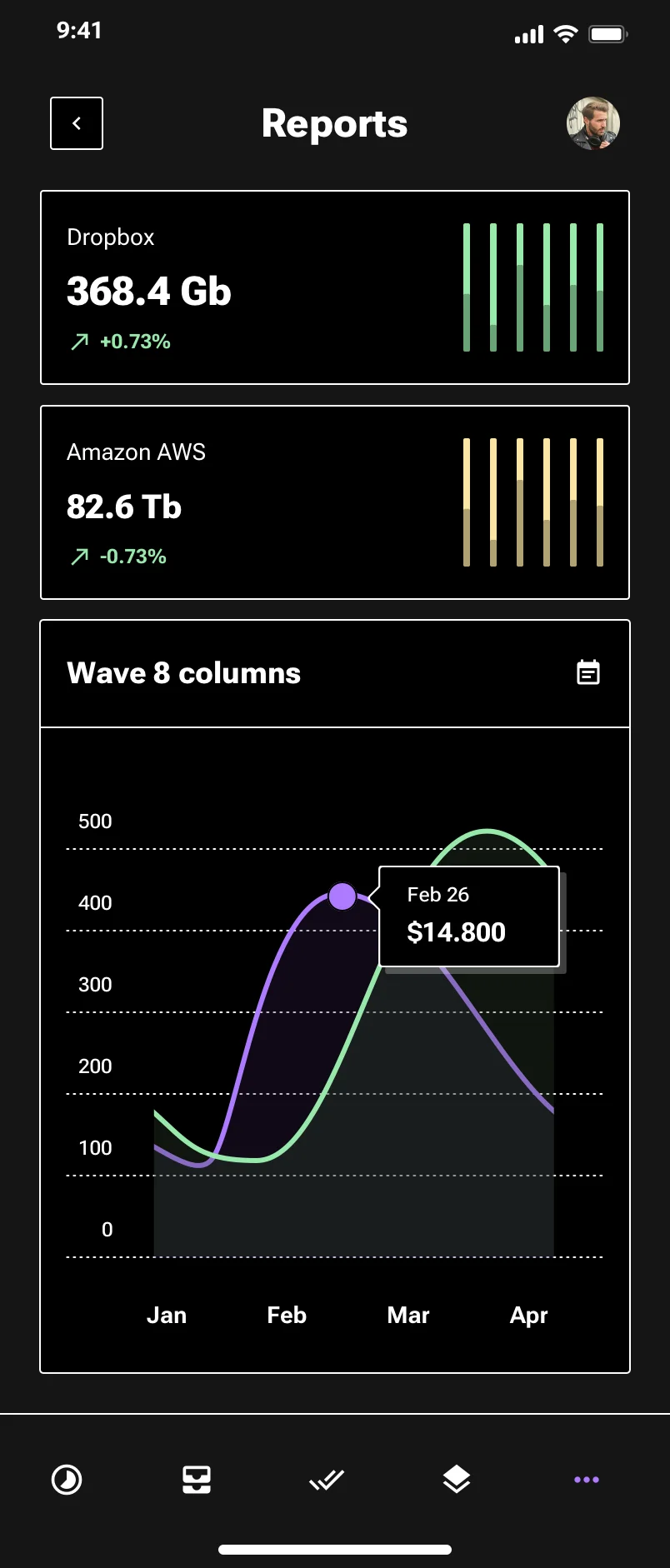Screen dimensions: 670x1568
Task: Select the clock icon in the bottom navigation
Action: pyautogui.click(x=67, y=1479)
